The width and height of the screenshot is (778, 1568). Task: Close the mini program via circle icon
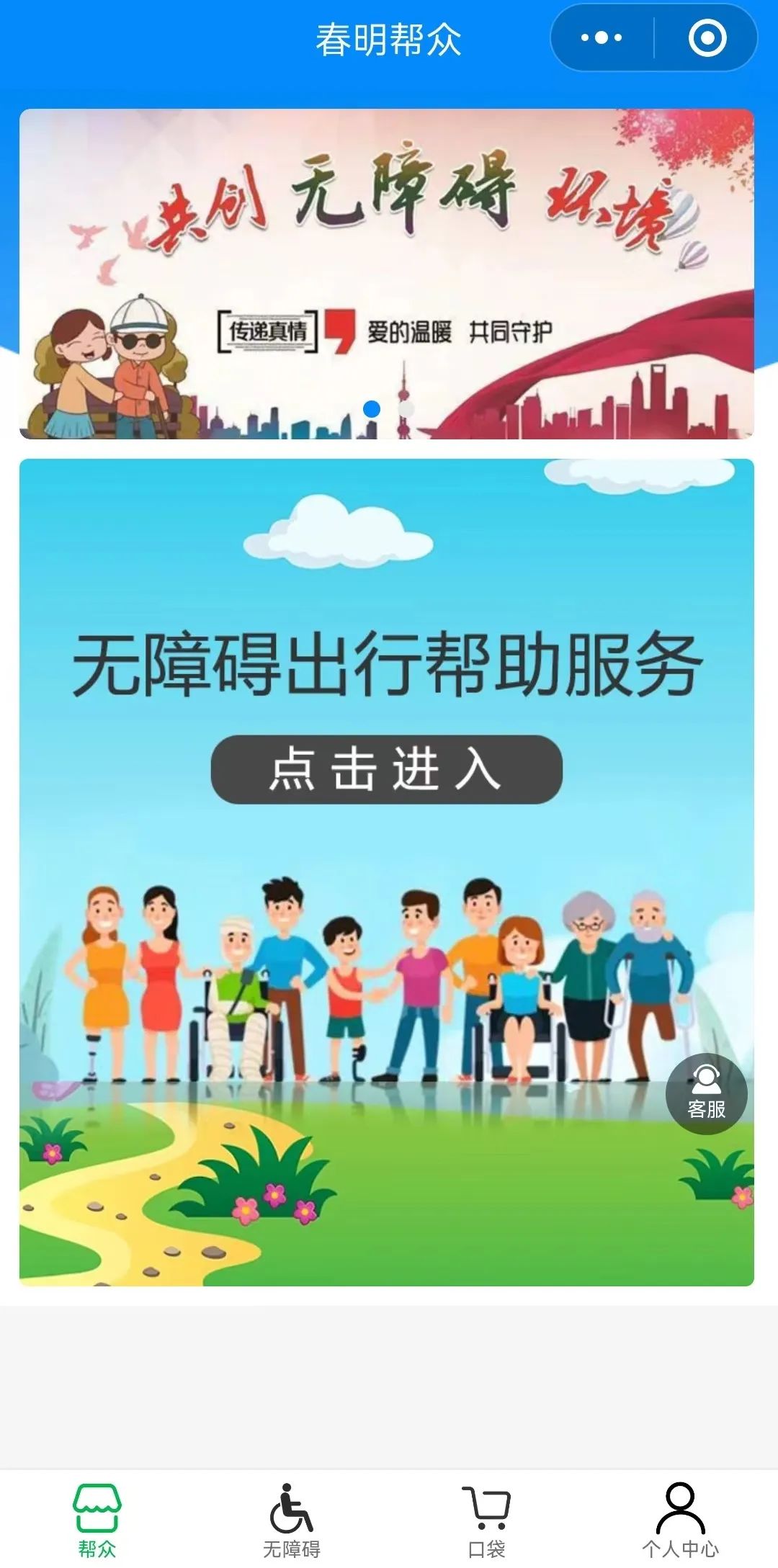coord(707,37)
